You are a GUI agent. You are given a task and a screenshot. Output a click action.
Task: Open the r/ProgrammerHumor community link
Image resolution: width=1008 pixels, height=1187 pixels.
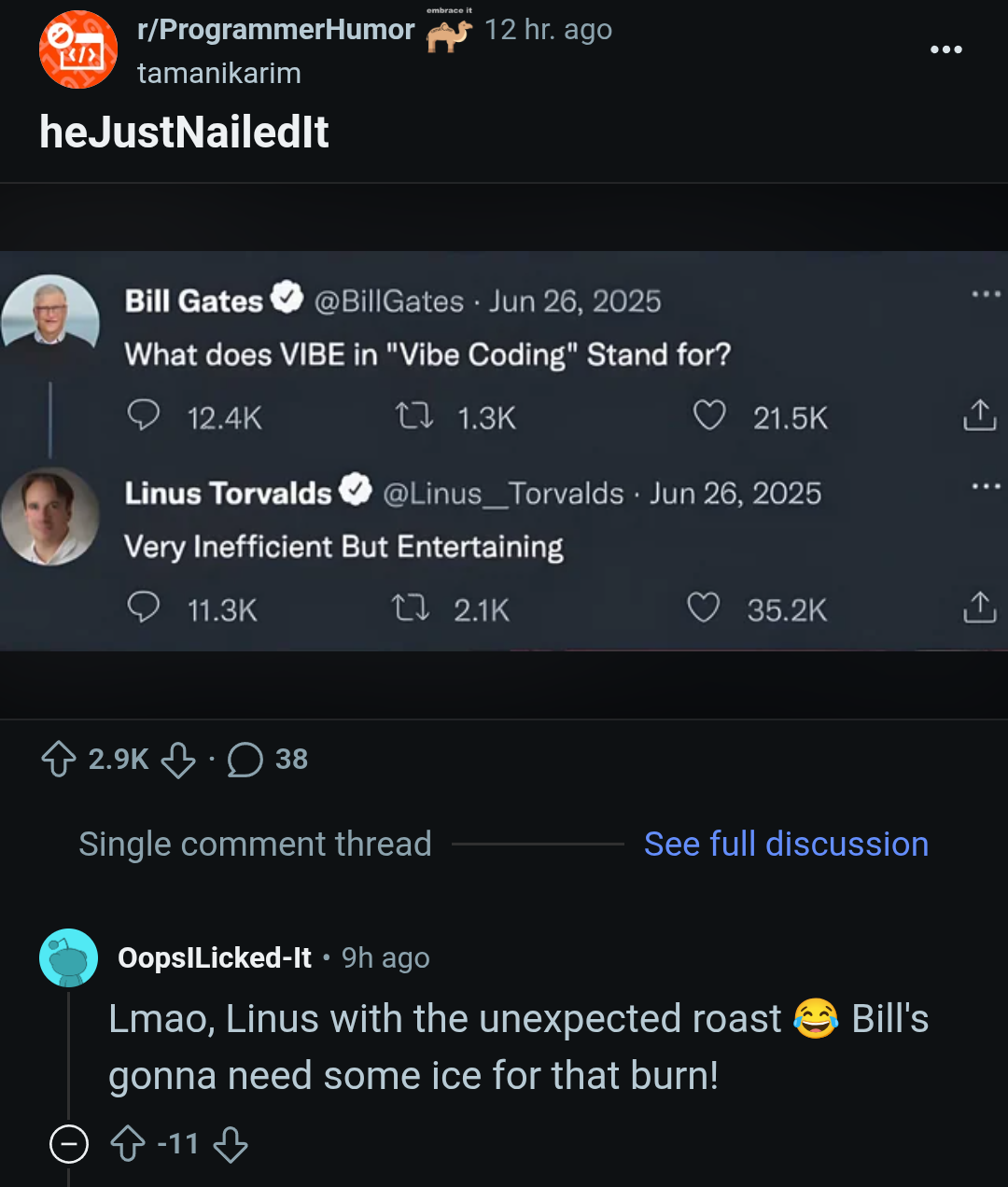pos(275,30)
